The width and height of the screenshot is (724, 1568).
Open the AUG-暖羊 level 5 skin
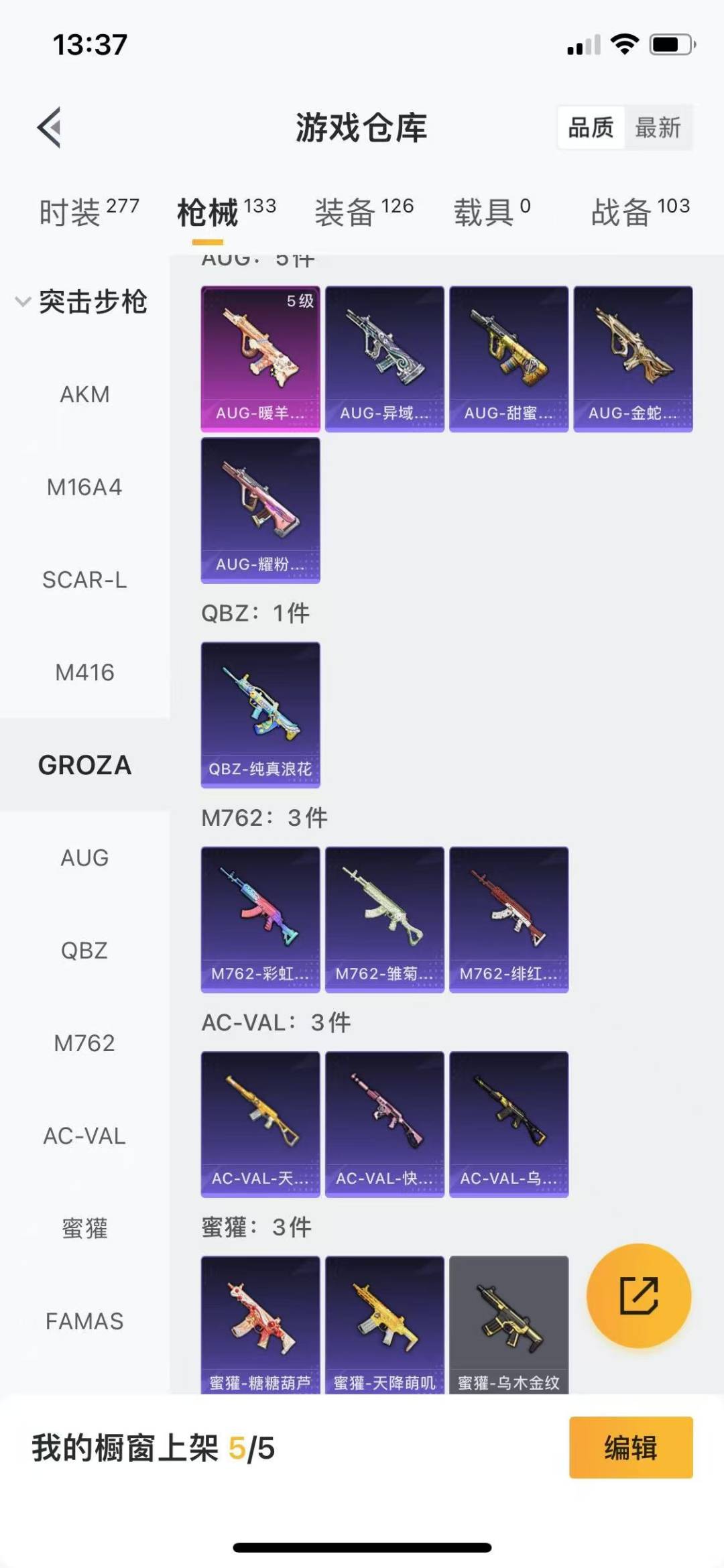261,359
